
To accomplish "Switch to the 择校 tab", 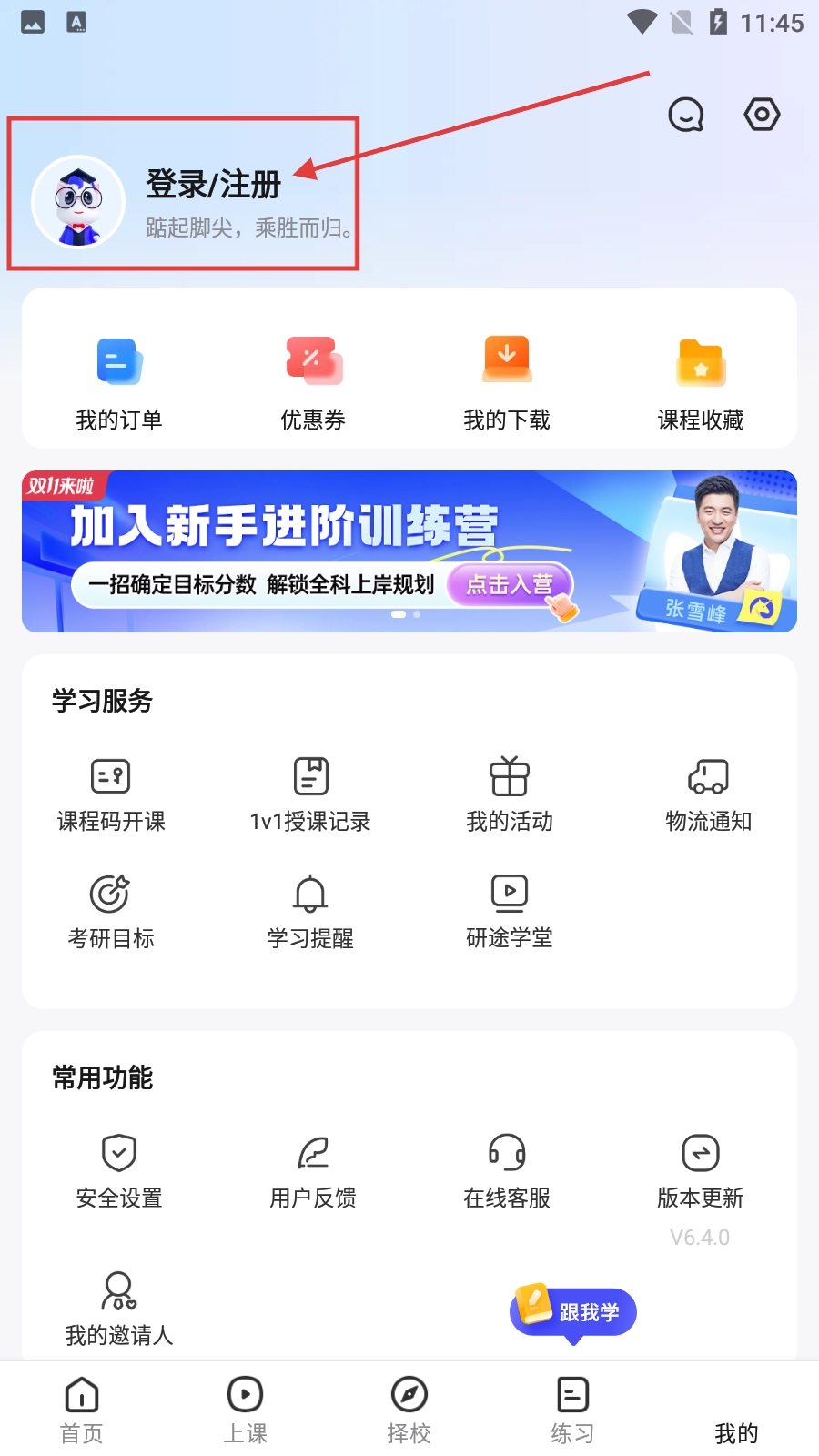I will [409, 1409].
